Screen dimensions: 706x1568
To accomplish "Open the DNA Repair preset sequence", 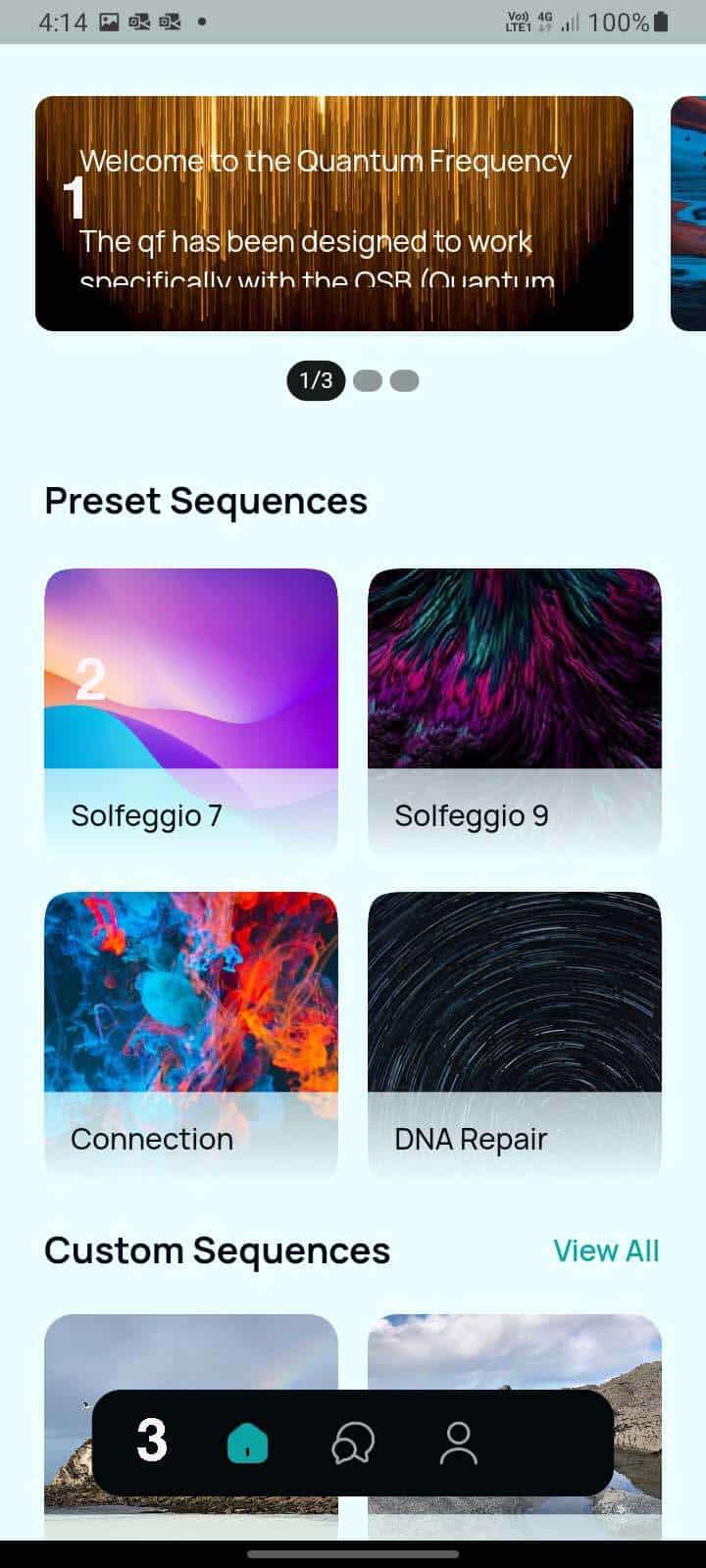I will pyautogui.click(x=515, y=1036).
